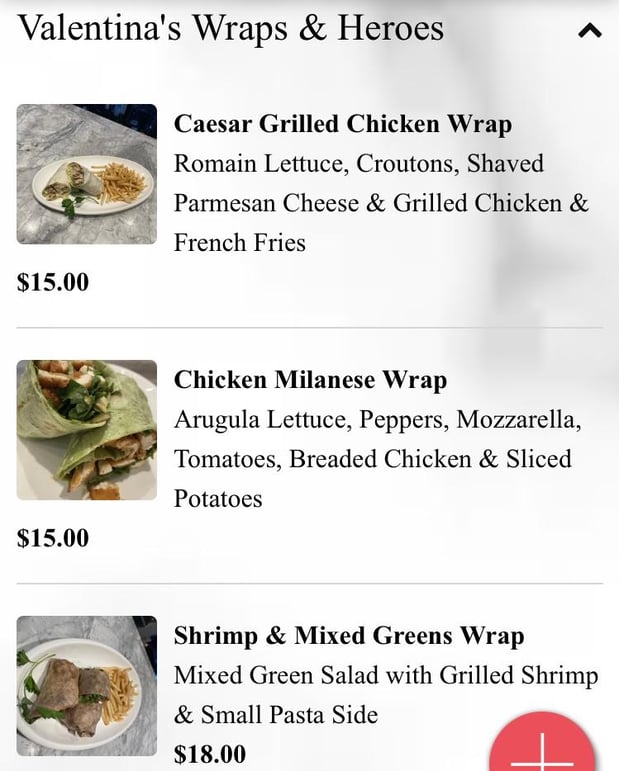The image size is (619, 771).
Task: Select the Chicken Milanese Wrap item
Action: pos(310,380)
